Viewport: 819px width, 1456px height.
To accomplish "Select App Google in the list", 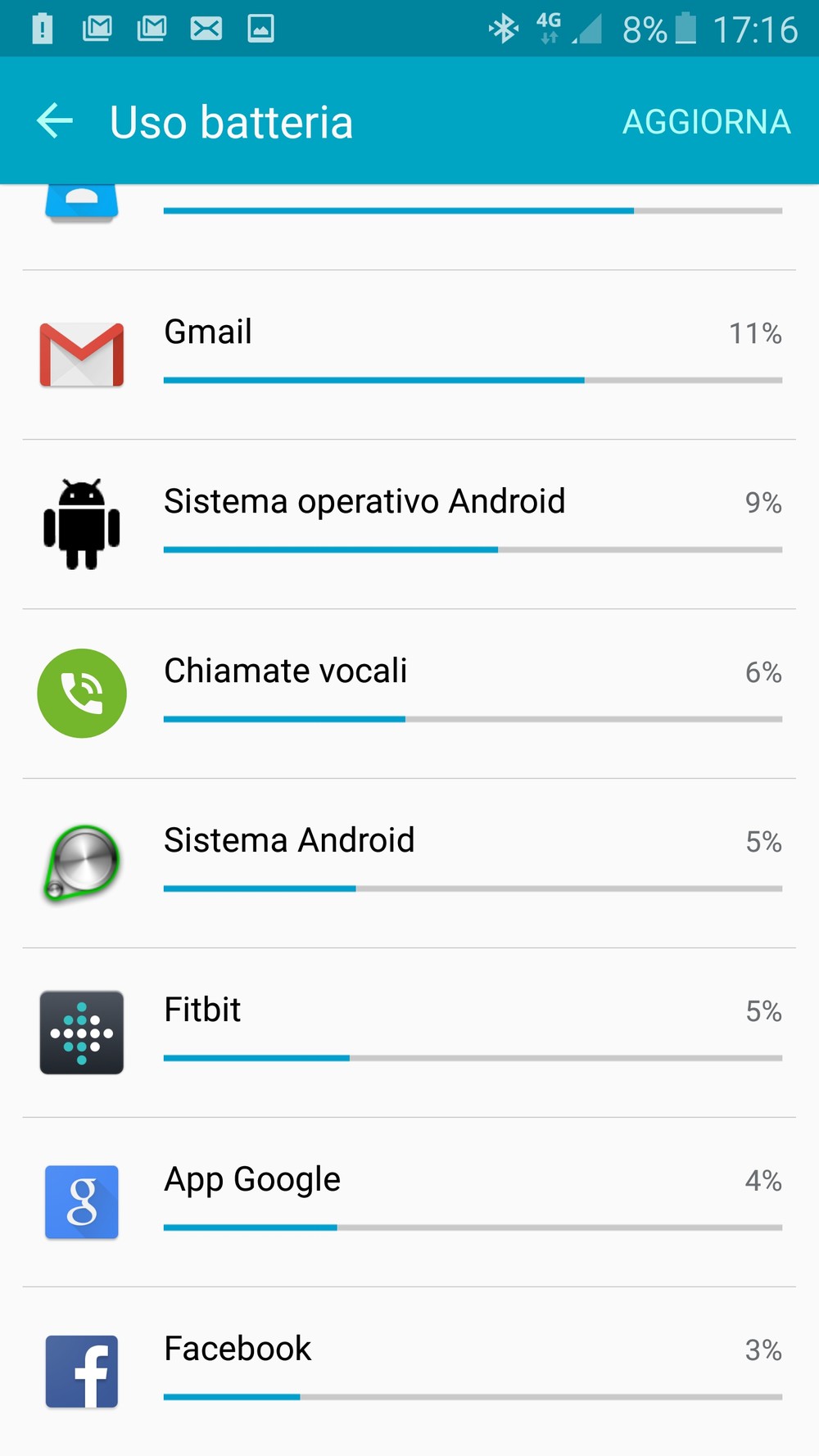I will pos(409,1202).
